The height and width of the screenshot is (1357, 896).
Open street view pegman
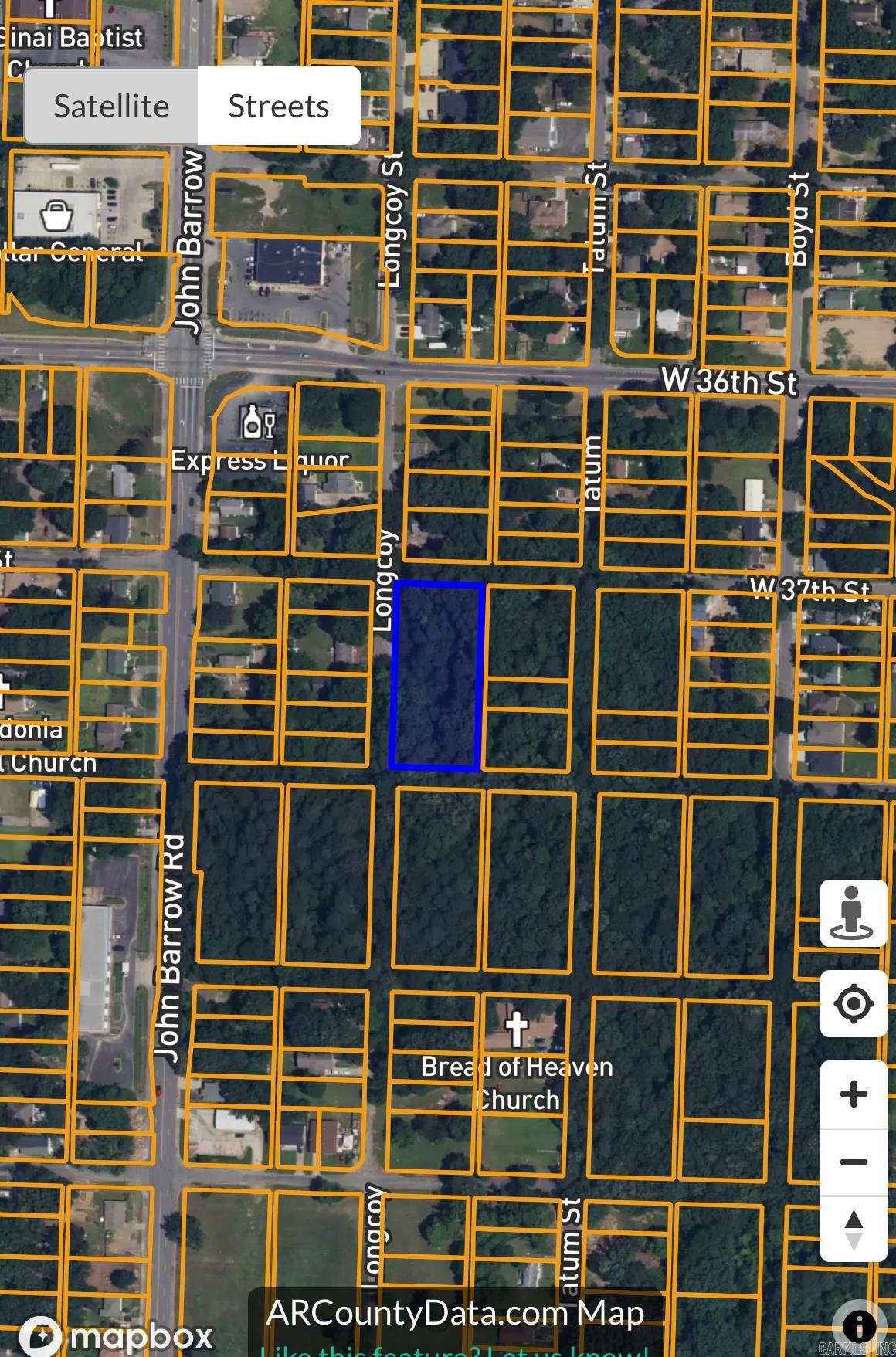point(853,913)
